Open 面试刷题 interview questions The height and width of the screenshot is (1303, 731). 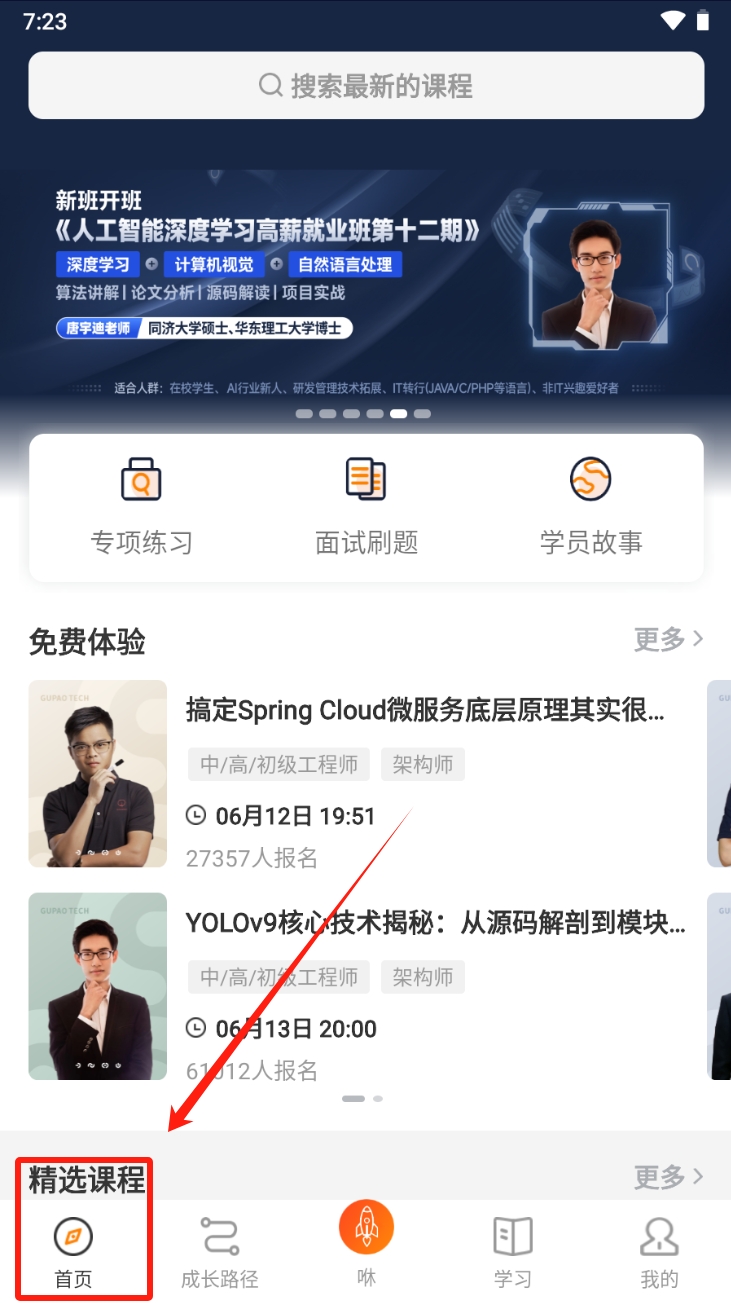(x=366, y=507)
